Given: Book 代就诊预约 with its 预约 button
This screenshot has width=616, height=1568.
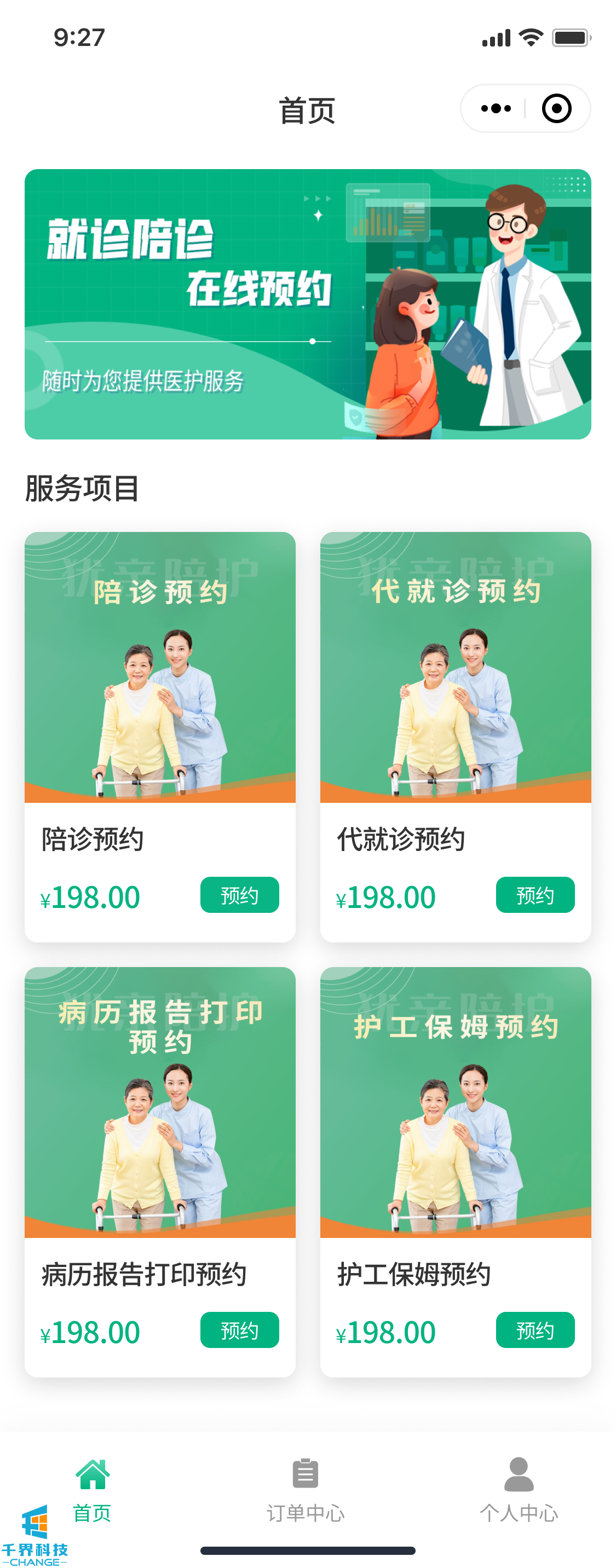Looking at the screenshot, I should coord(534,895).
